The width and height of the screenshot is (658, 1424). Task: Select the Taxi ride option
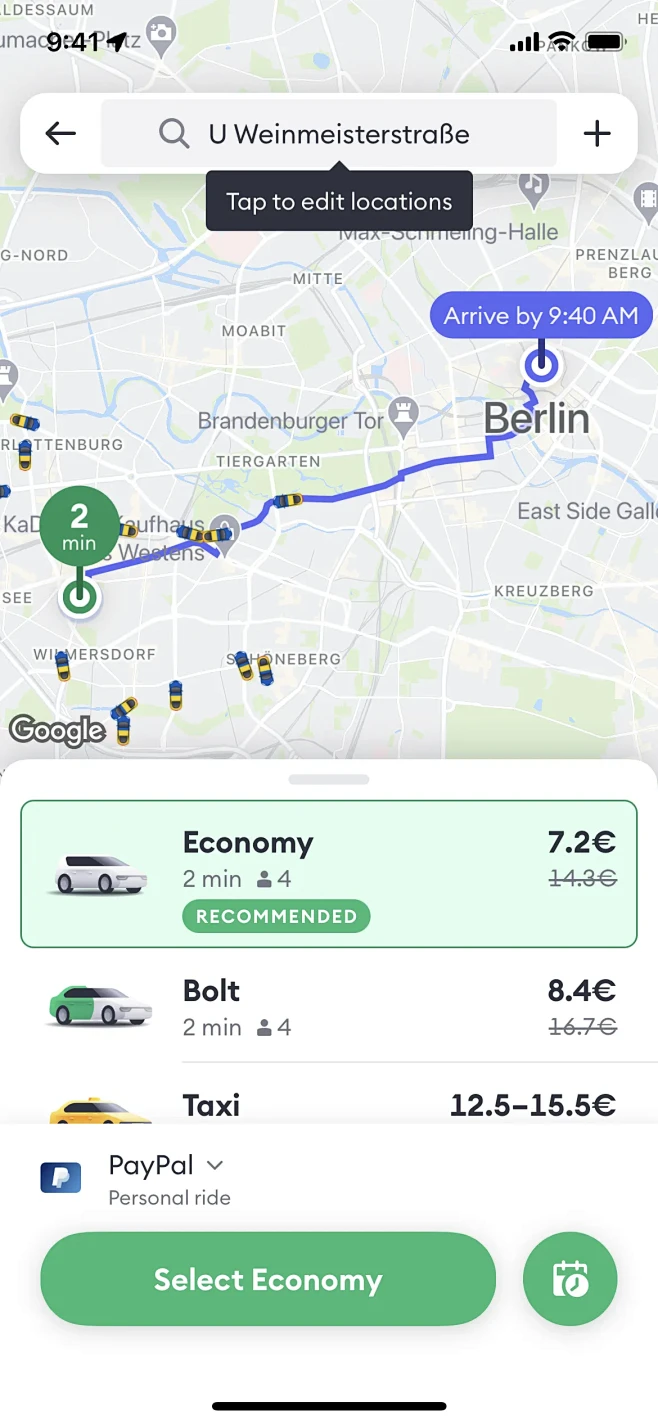[x=329, y=1104]
